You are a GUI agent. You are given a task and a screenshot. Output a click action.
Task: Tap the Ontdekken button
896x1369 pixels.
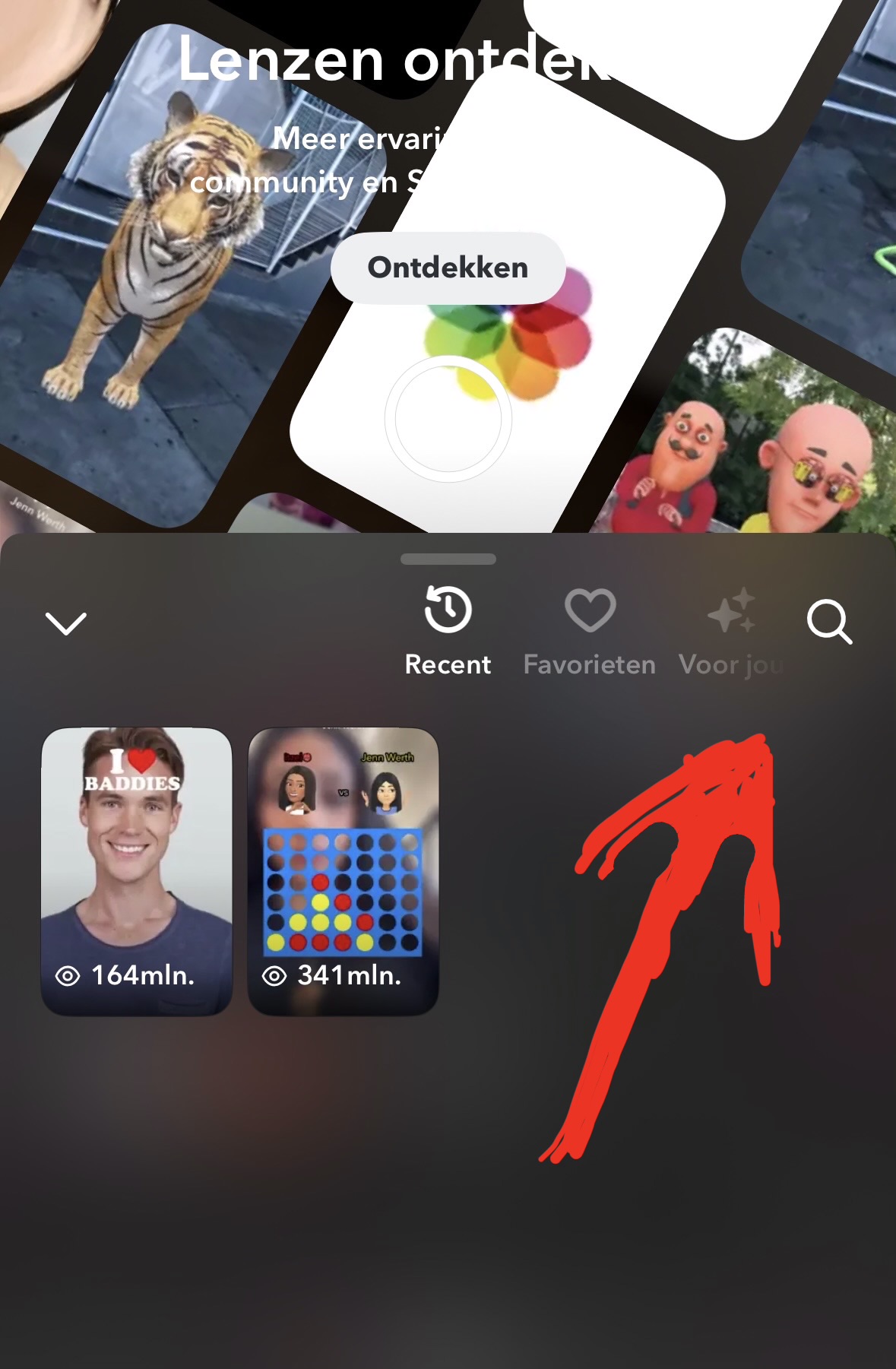tap(448, 268)
